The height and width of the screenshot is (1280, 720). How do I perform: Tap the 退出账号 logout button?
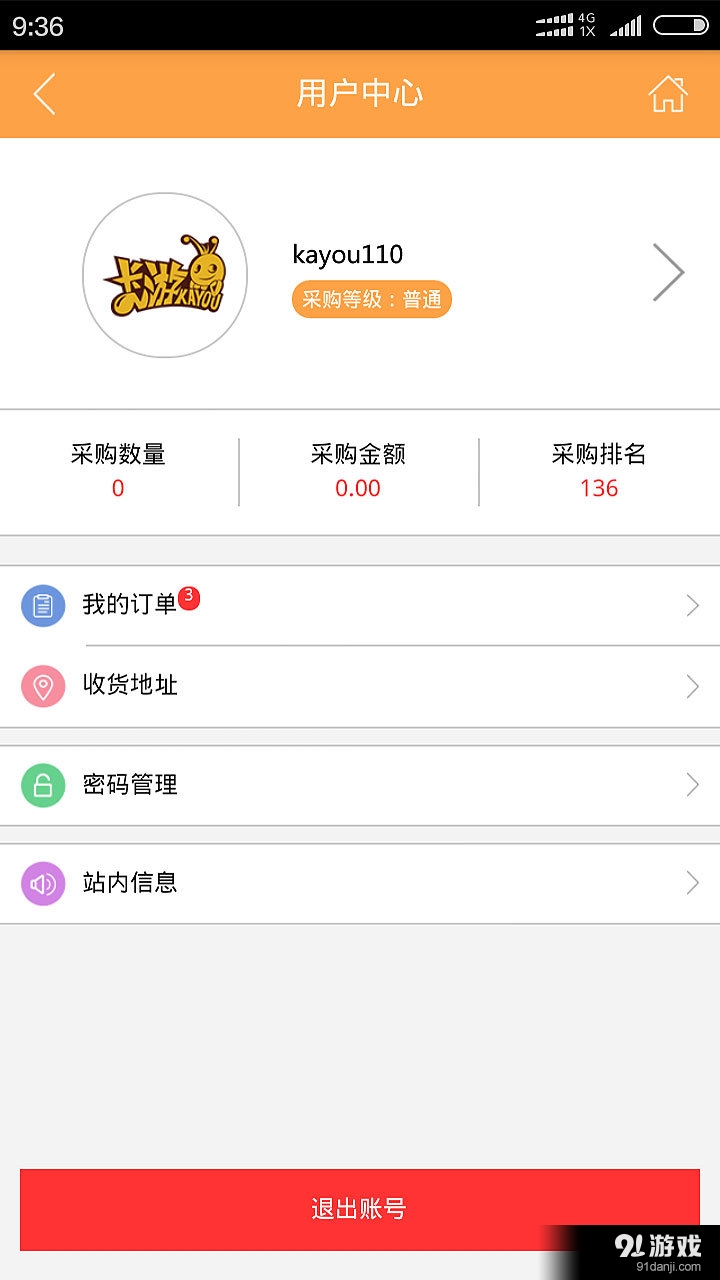click(x=360, y=1208)
